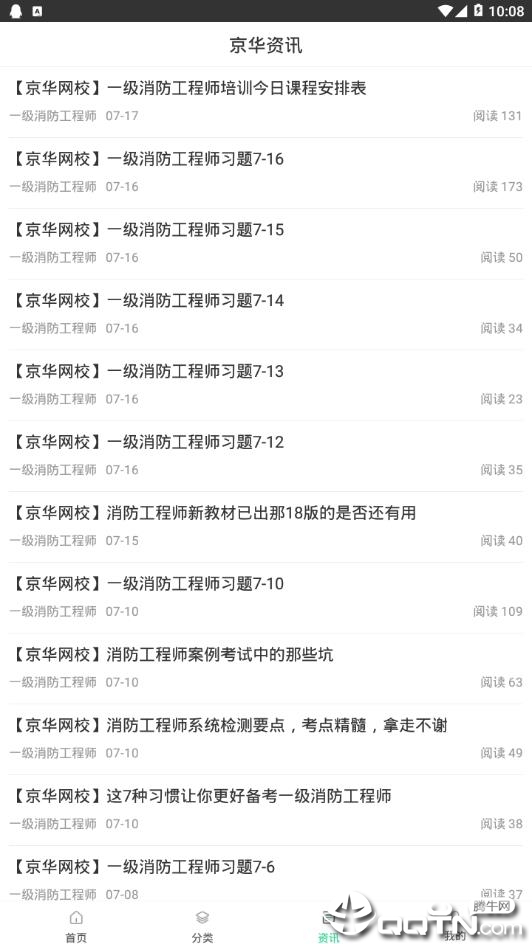Select the 资讯 tab
Viewport: 532px width, 944px height.
[x=329, y=925]
